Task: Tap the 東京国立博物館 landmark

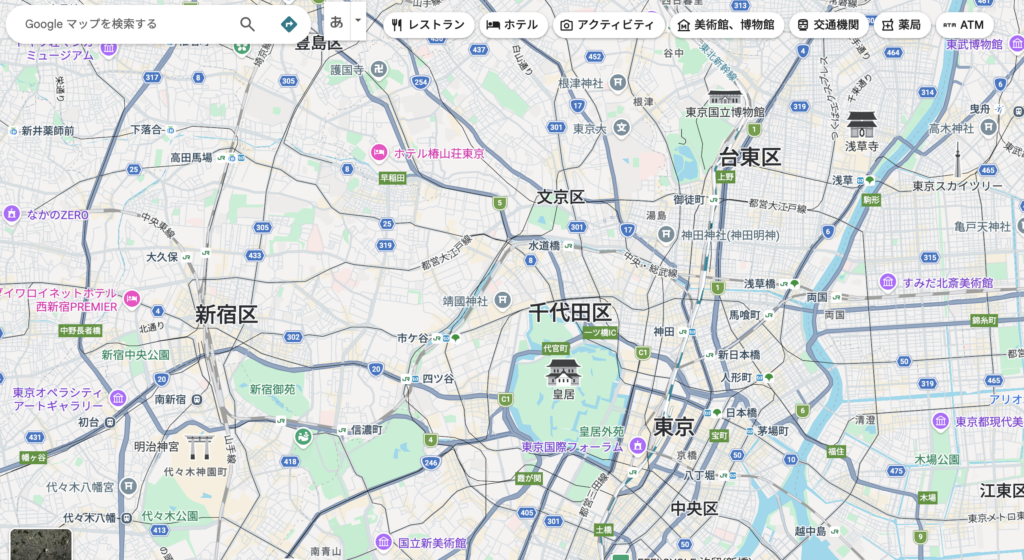Action: pos(725,97)
